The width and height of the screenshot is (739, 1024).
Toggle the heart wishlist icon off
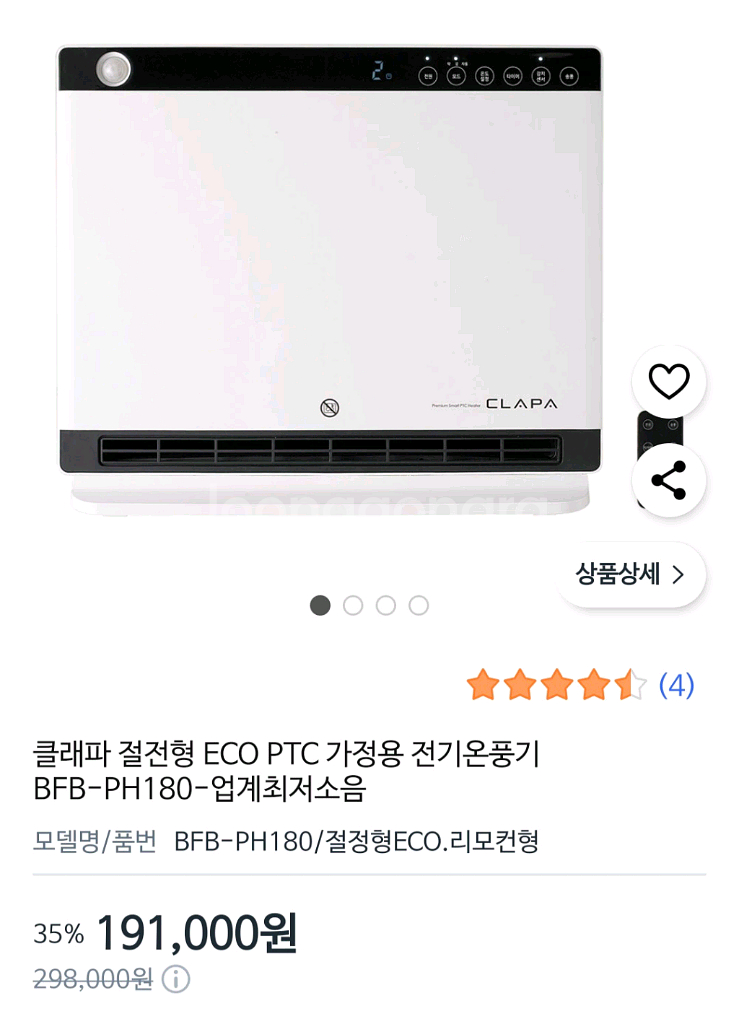coord(668,379)
